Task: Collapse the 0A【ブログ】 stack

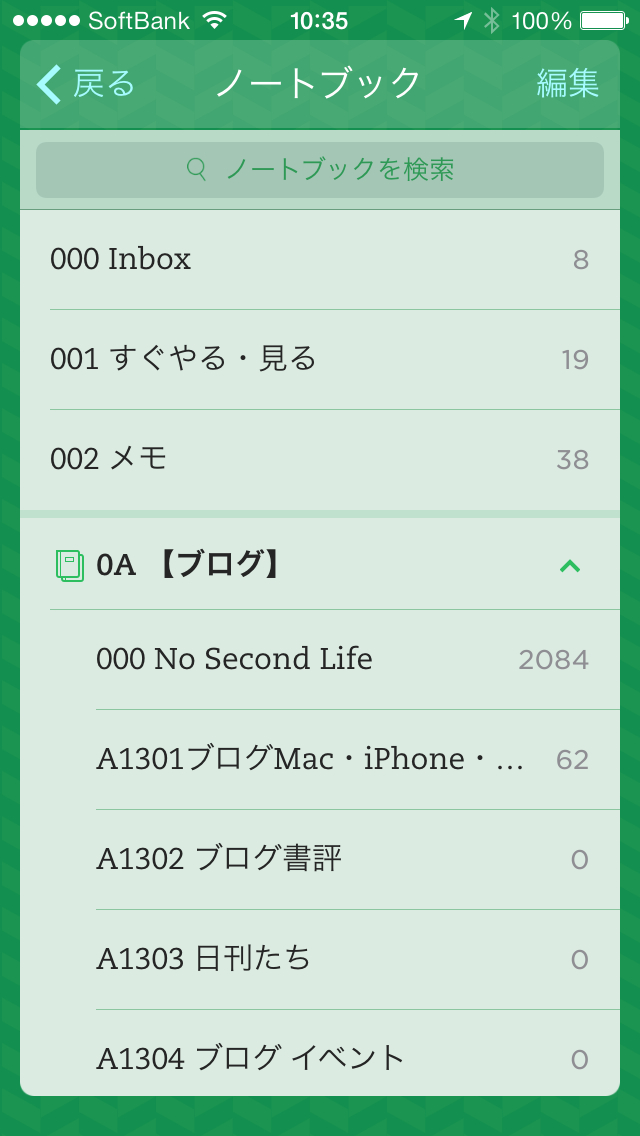Action: tap(569, 566)
